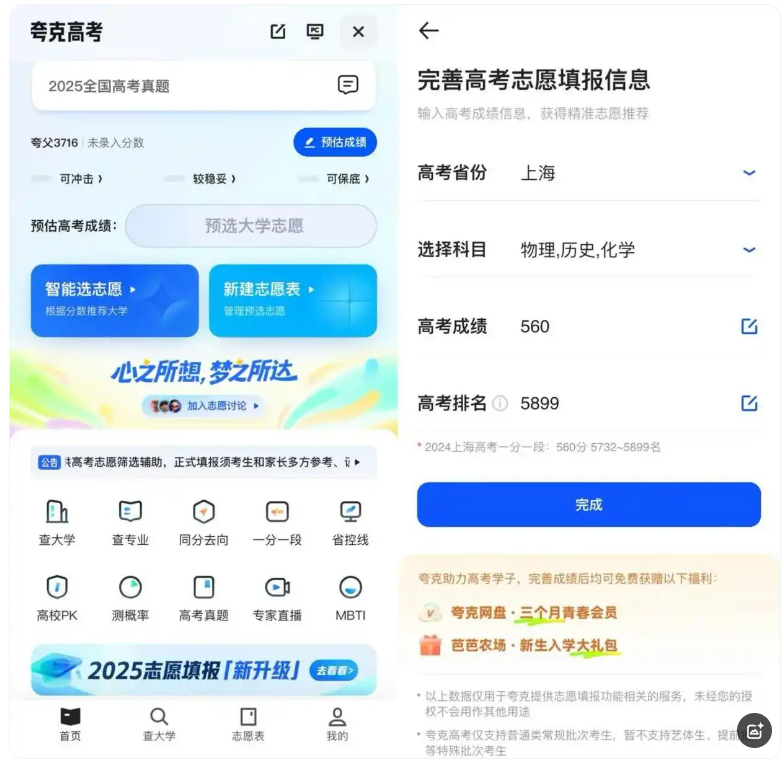The image size is (784, 770).
Task: Join 加入志愿讨论 chat
Action: [x=204, y=406]
